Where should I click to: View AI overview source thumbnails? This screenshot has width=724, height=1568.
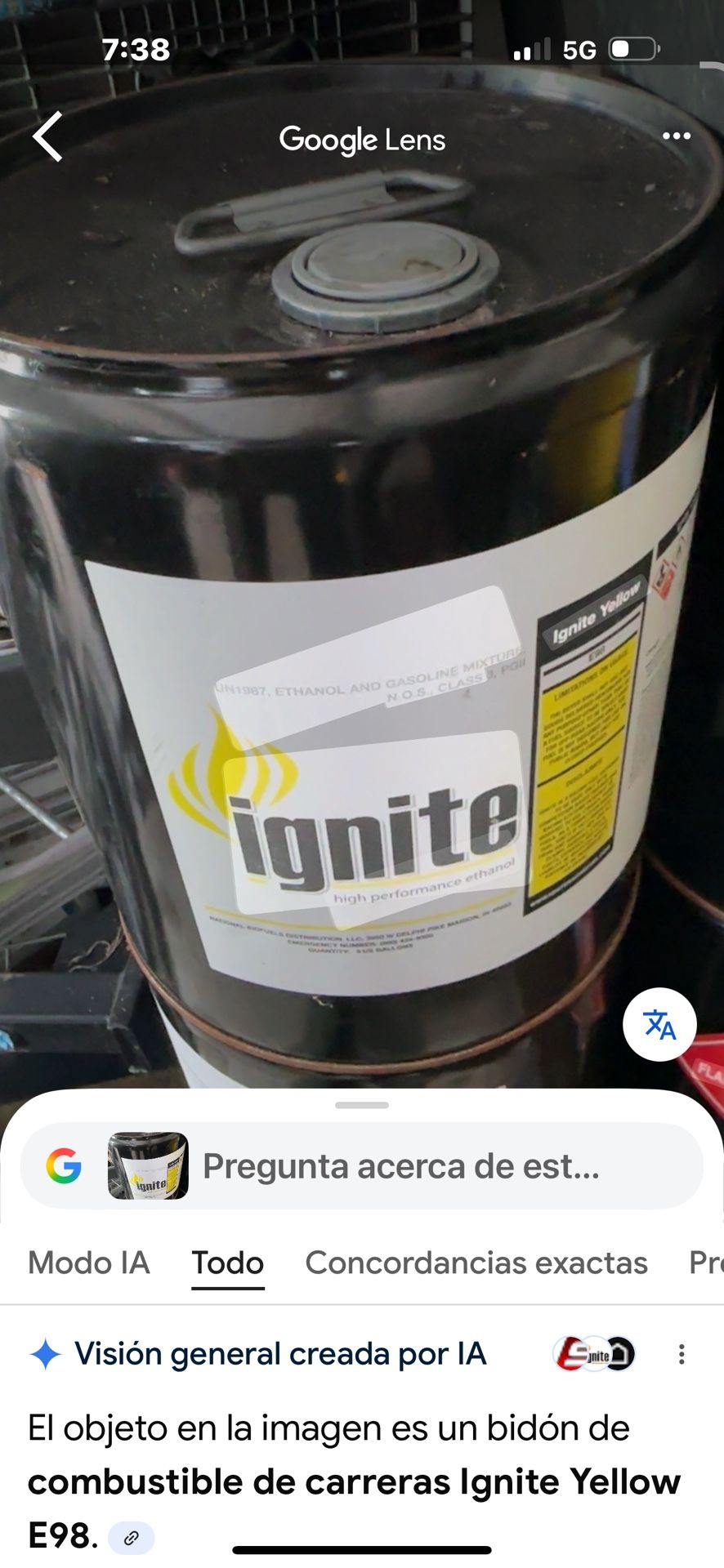click(x=594, y=1354)
